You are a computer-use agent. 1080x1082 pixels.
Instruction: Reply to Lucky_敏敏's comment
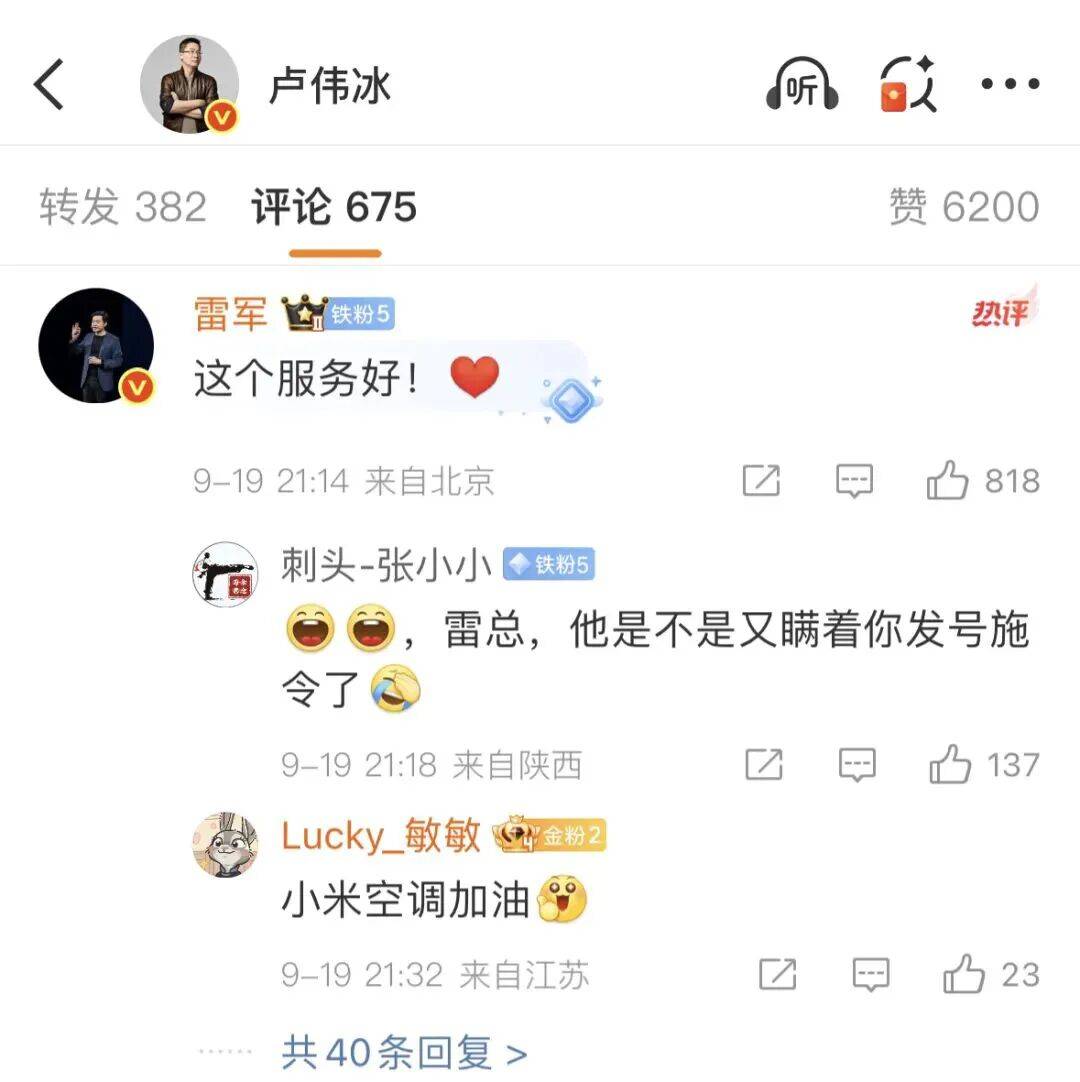(x=871, y=974)
